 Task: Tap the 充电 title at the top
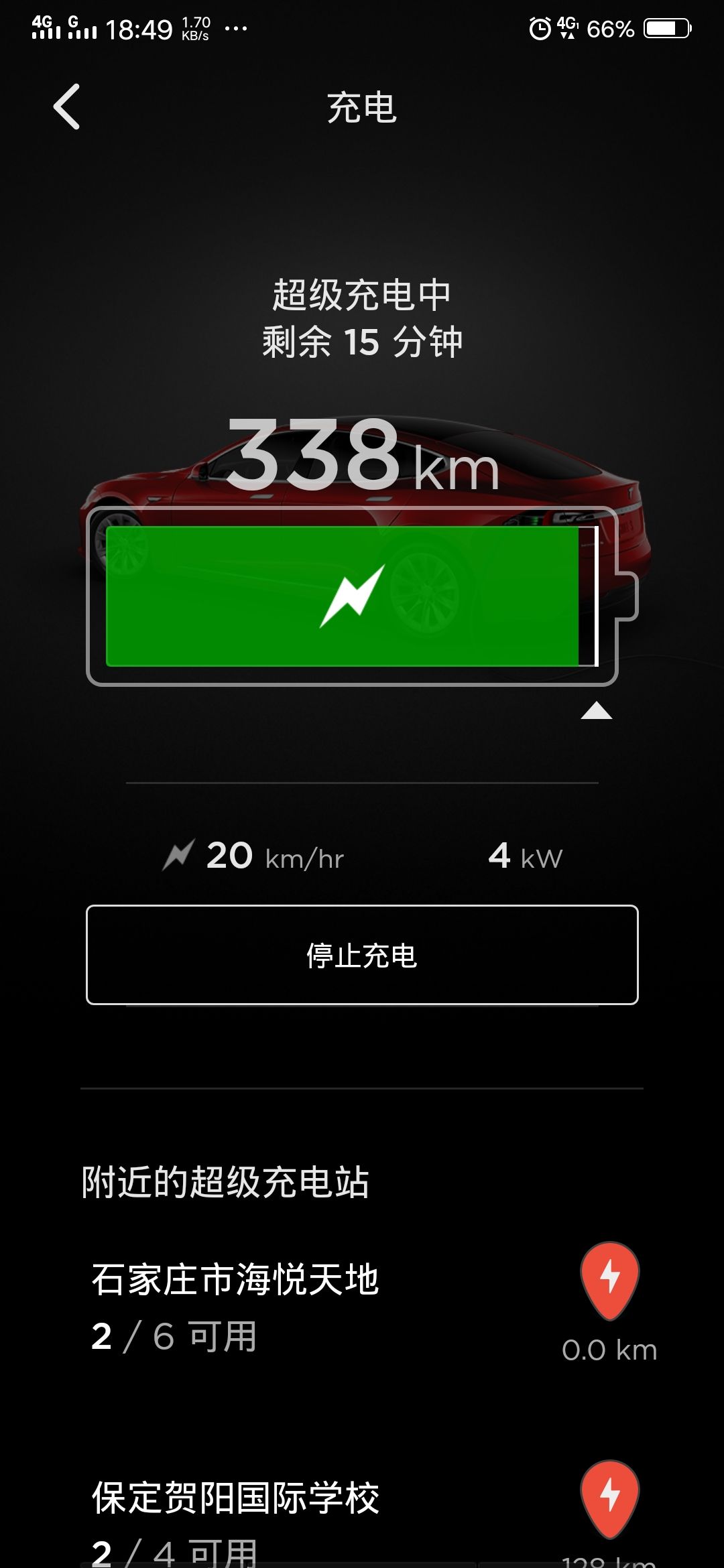(x=362, y=106)
